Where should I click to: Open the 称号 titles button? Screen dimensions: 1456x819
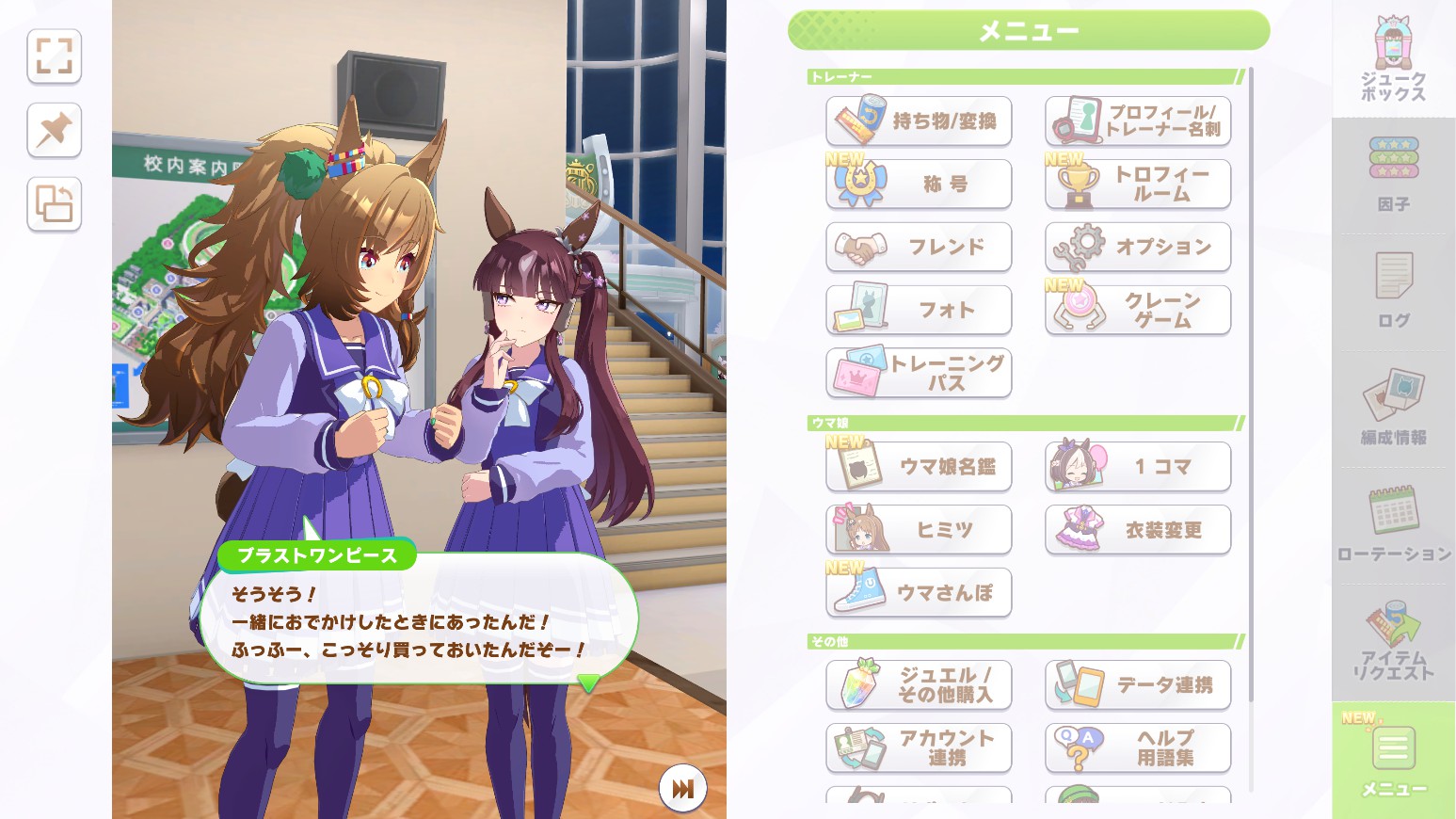(x=919, y=184)
